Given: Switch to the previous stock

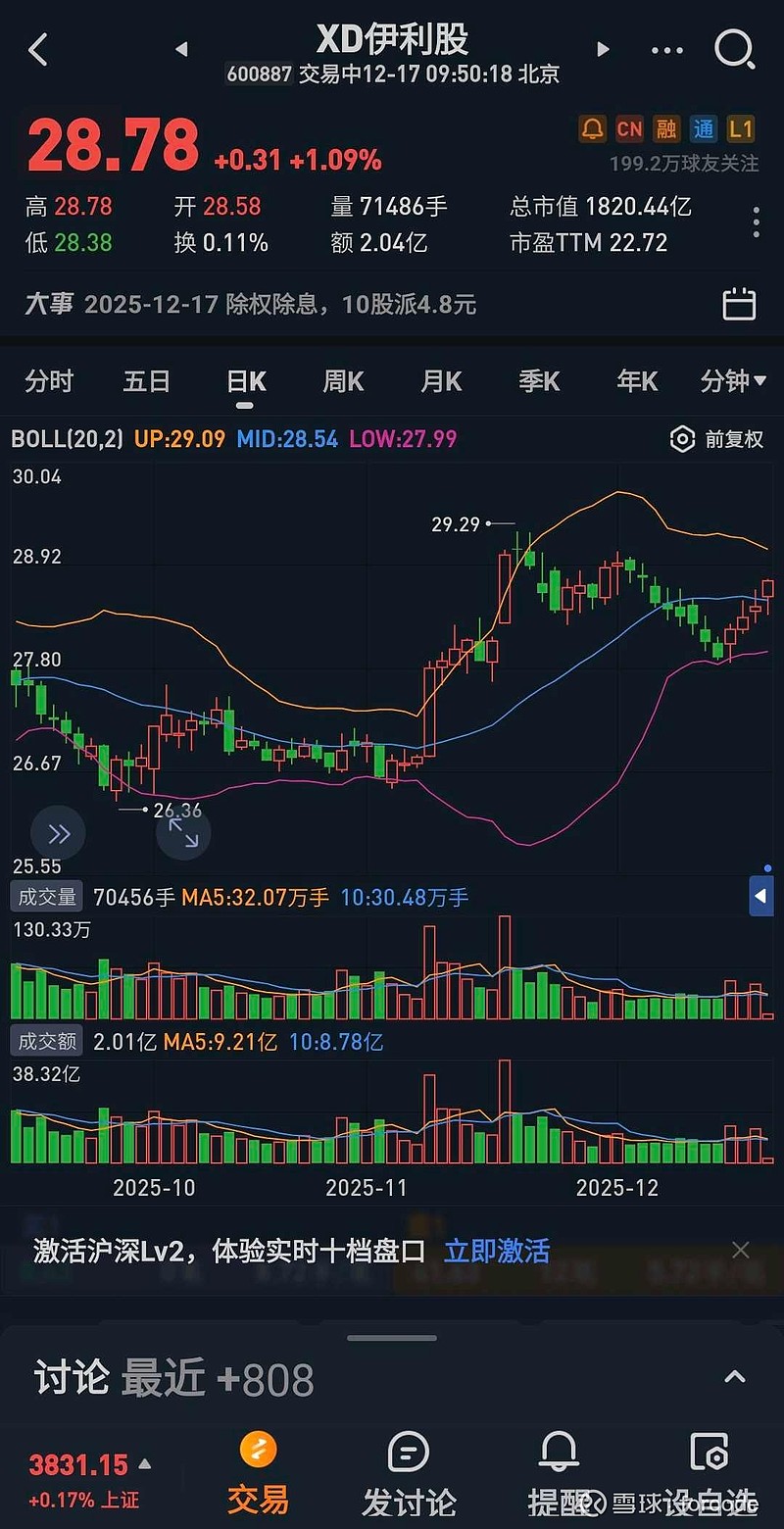Looking at the screenshot, I should pyautogui.click(x=181, y=49).
